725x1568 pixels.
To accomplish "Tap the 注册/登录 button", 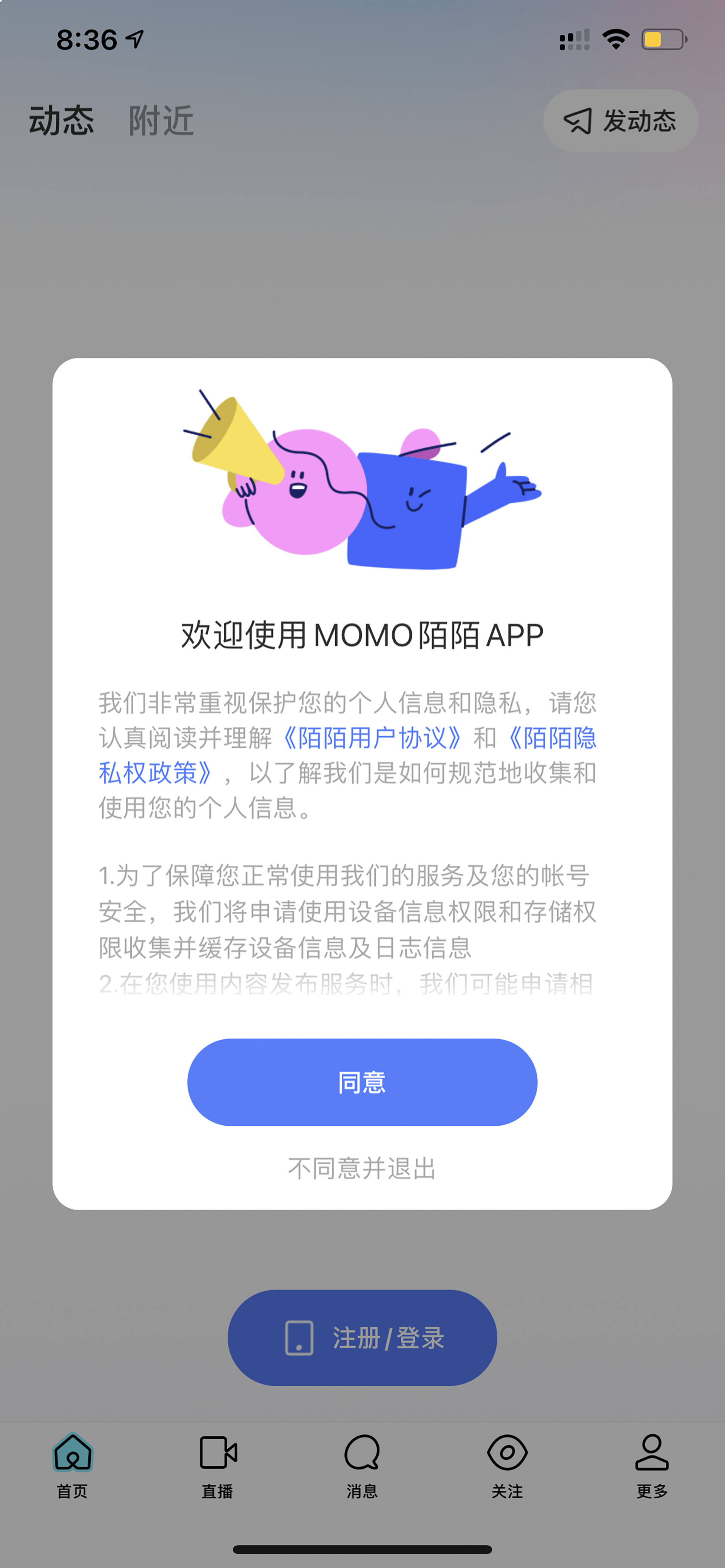I will (x=362, y=1337).
